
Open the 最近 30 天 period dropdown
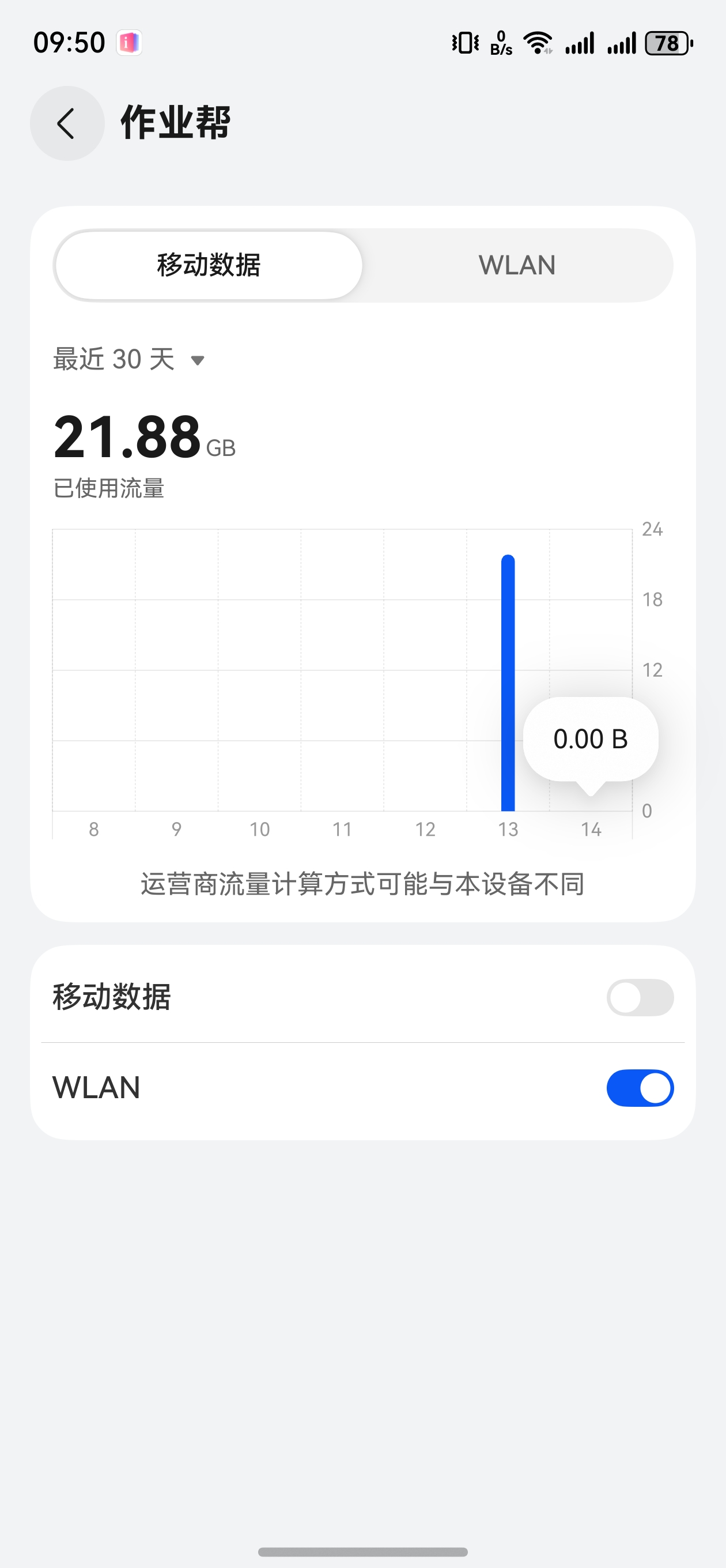coord(129,359)
